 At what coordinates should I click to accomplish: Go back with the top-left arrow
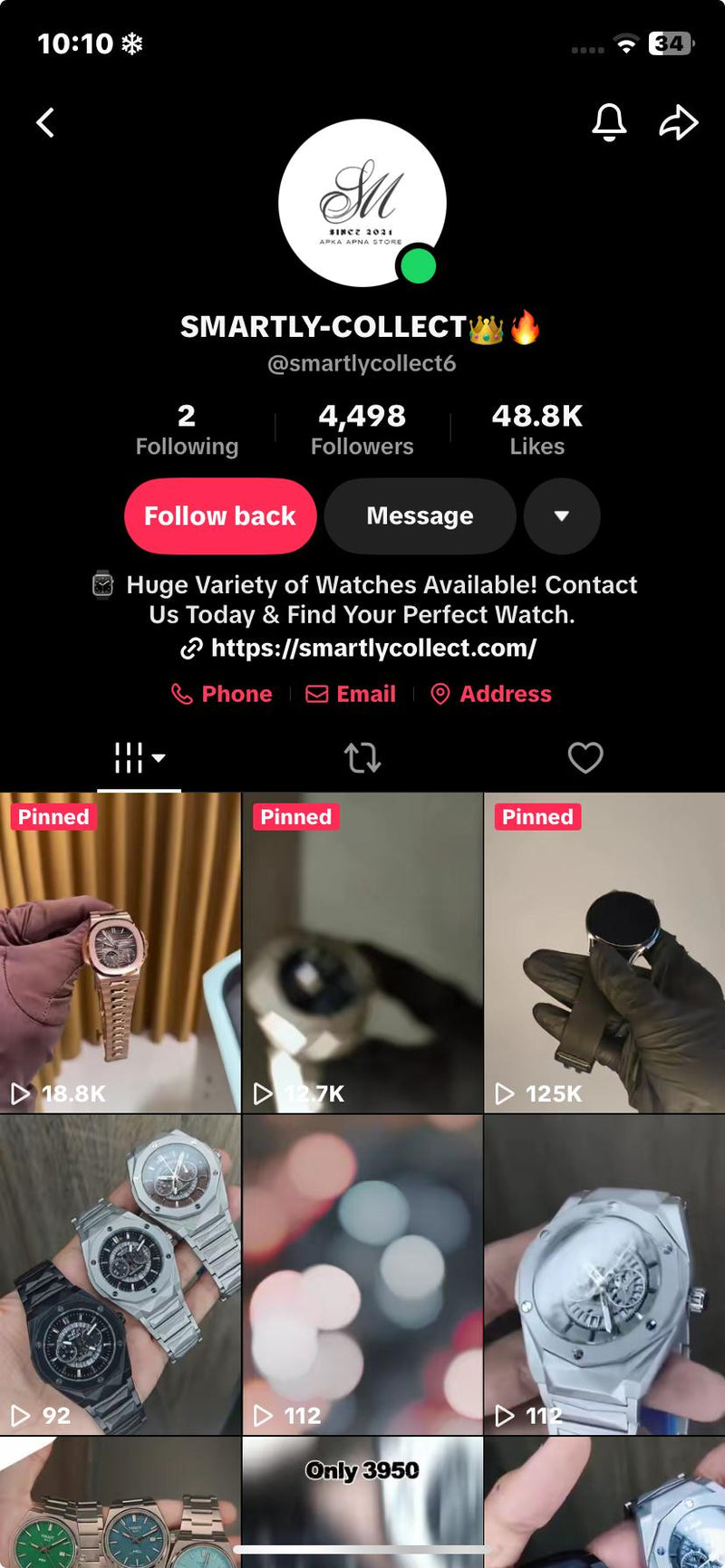pos(45,122)
